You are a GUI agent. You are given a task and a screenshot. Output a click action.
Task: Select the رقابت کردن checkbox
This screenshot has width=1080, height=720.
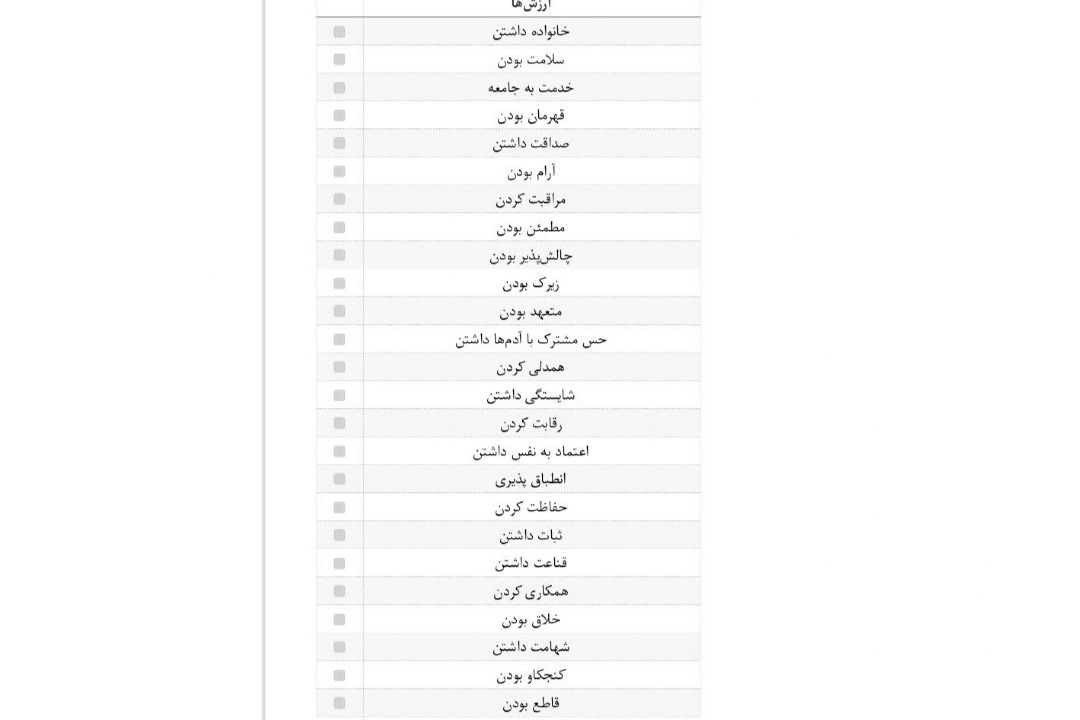(x=339, y=423)
